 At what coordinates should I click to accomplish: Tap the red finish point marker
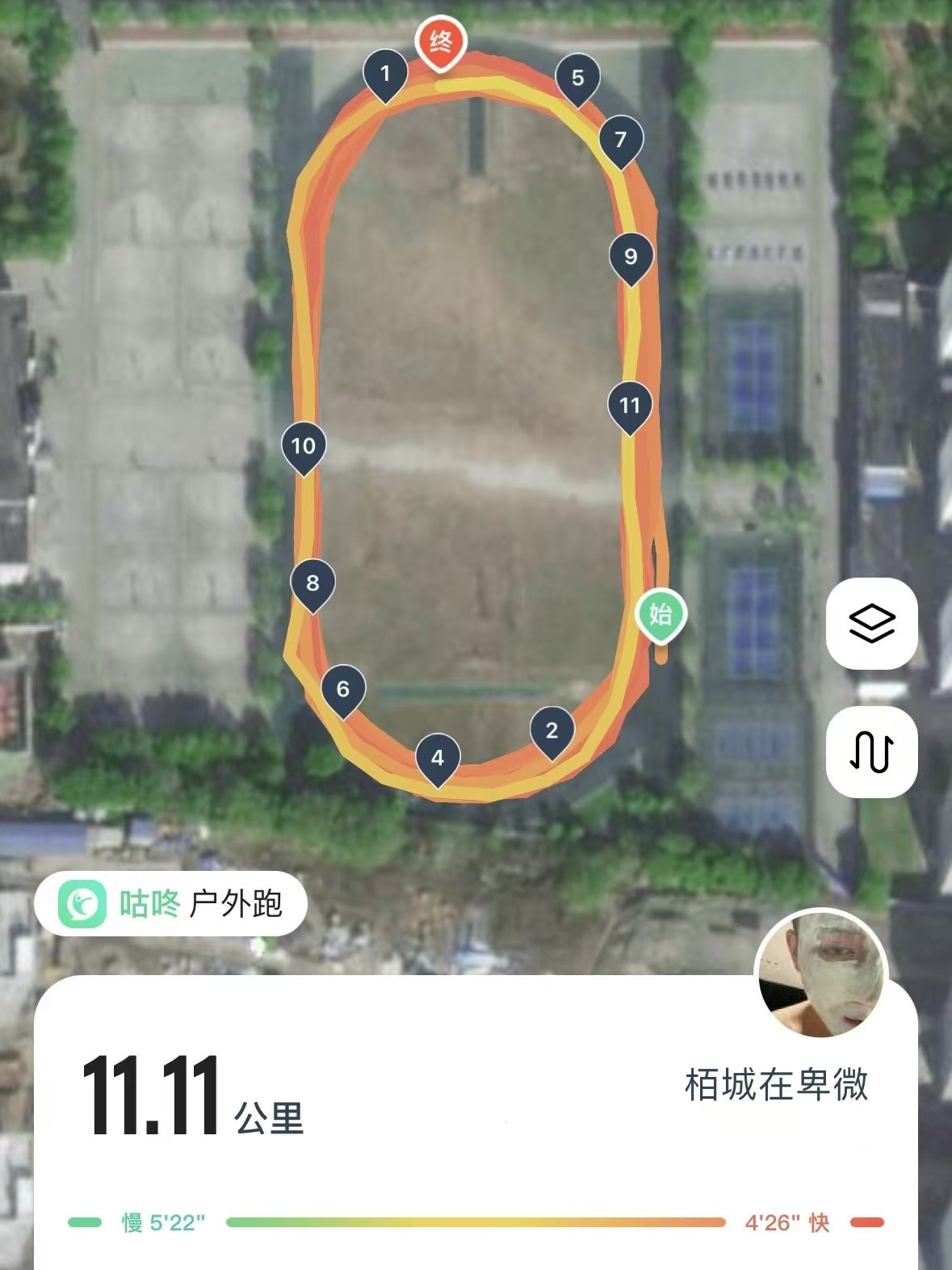[440, 41]
